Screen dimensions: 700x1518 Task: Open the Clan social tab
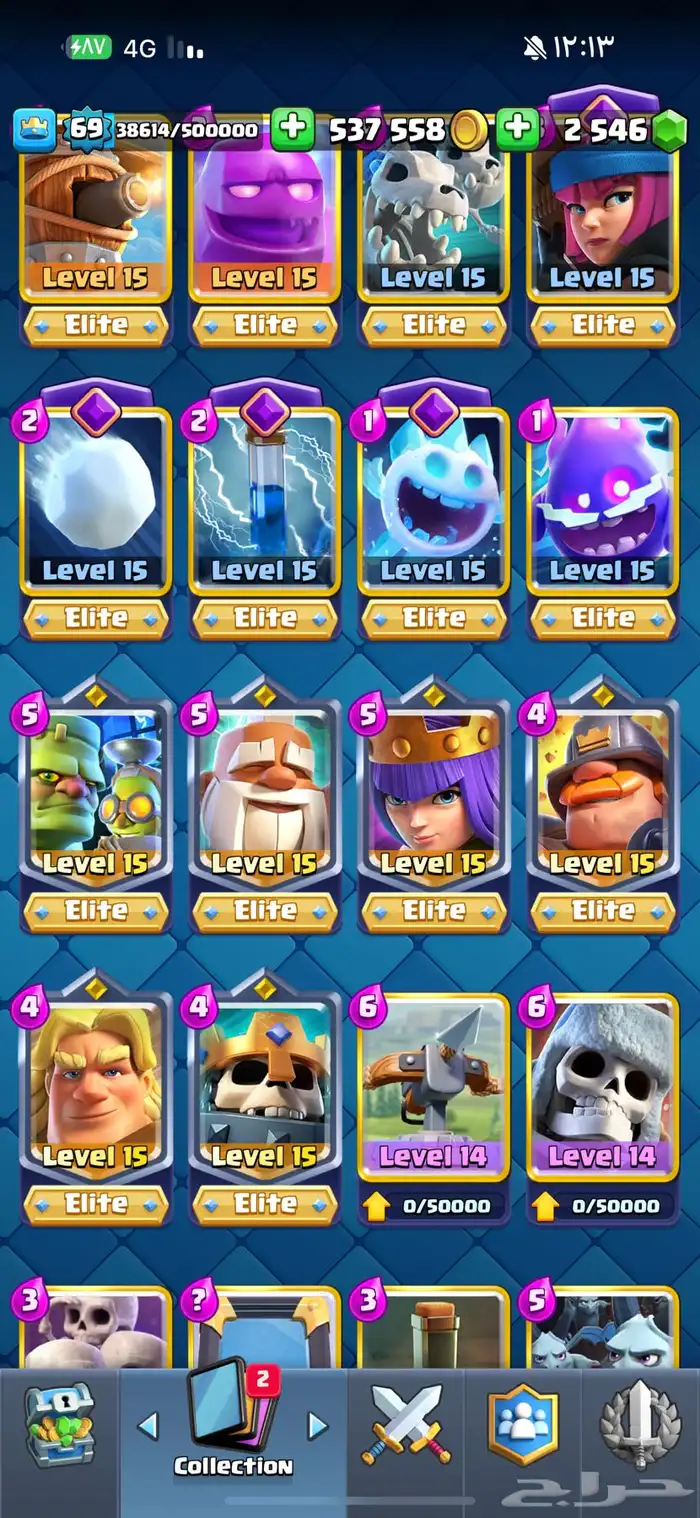(x=523, y=1425)
